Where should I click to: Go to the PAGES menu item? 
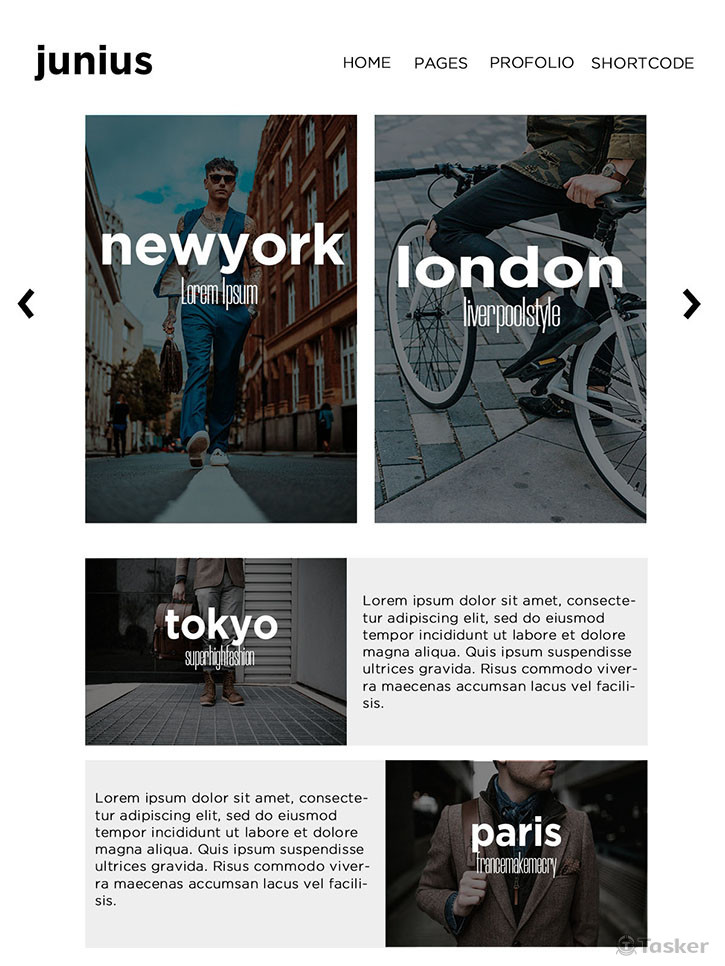tap(440, 62)
